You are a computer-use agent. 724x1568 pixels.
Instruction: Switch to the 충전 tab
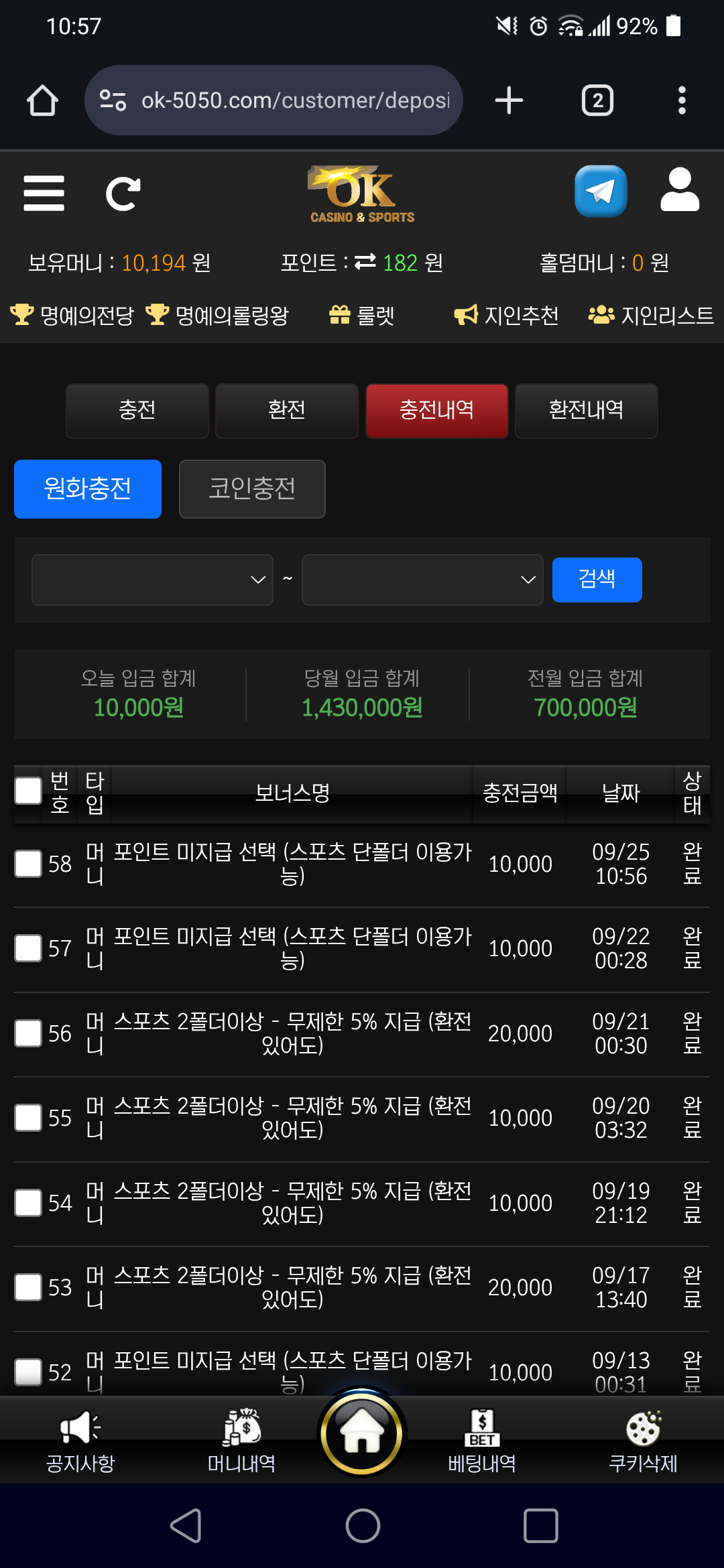coord(137,410)
